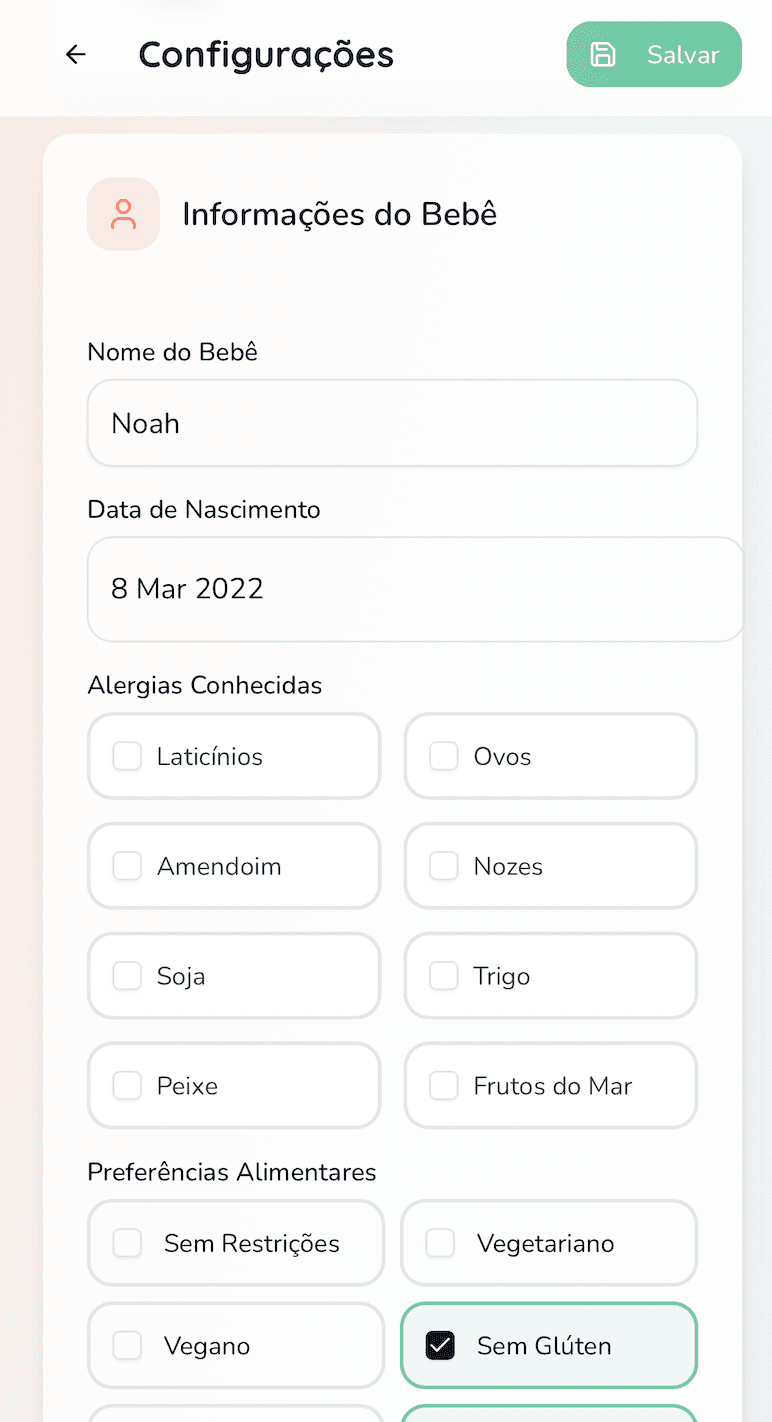
Task: Tap the Configurações title text
Action: [x=266, y=55]
